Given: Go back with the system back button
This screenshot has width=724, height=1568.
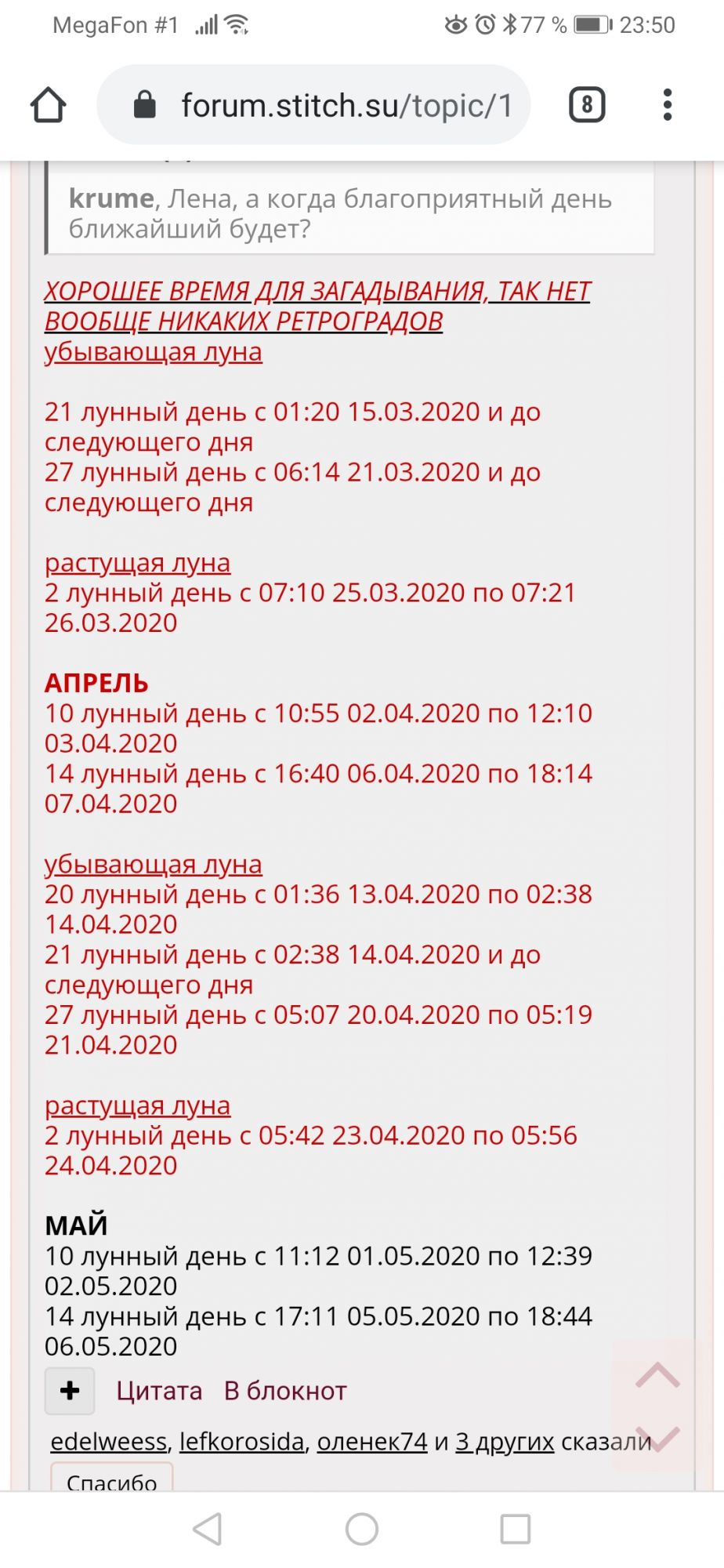Looking at the screenshot, I should (x=208, y=1529).
